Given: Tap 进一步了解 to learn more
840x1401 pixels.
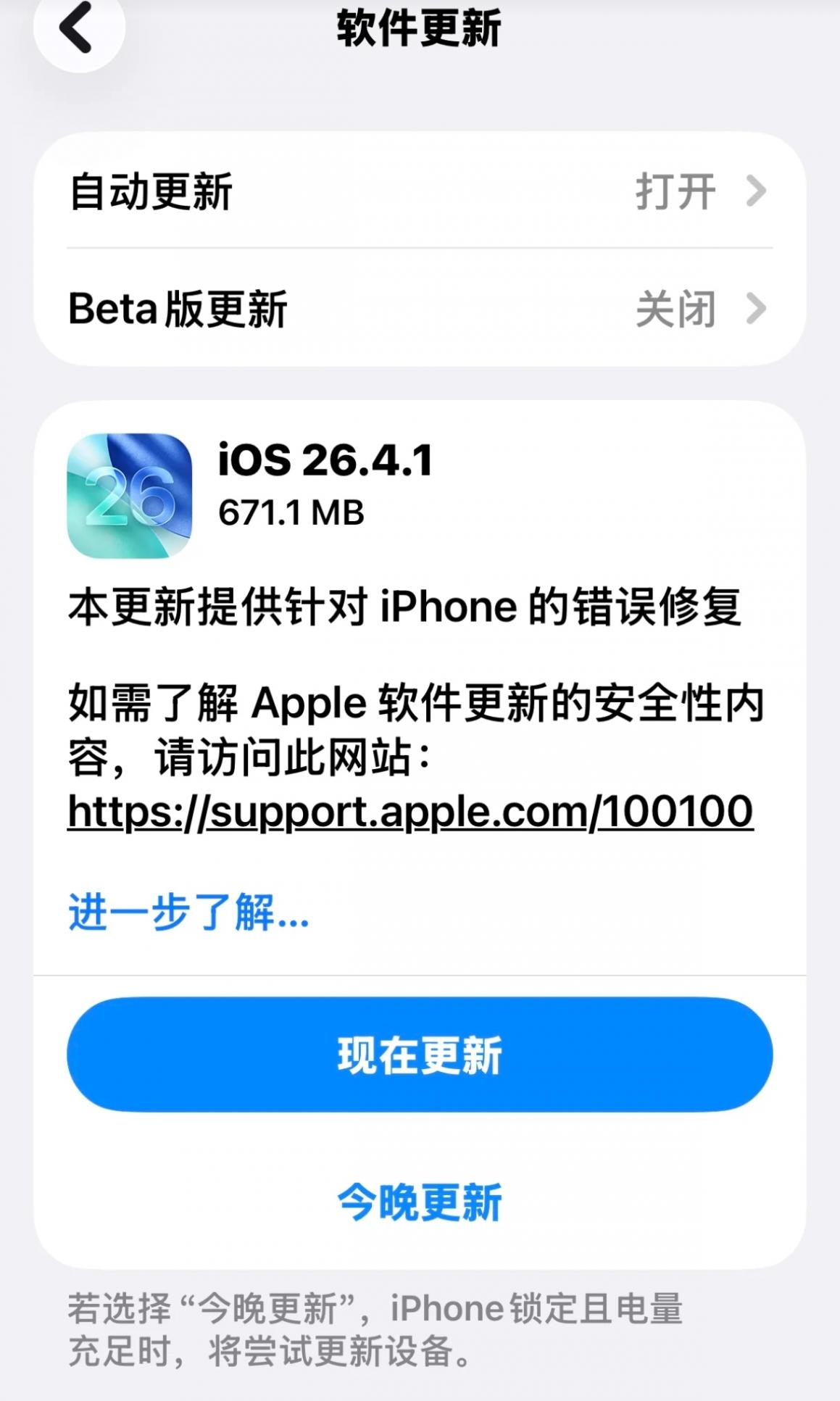Looking at the screenshot, I should tap(188, 912).
